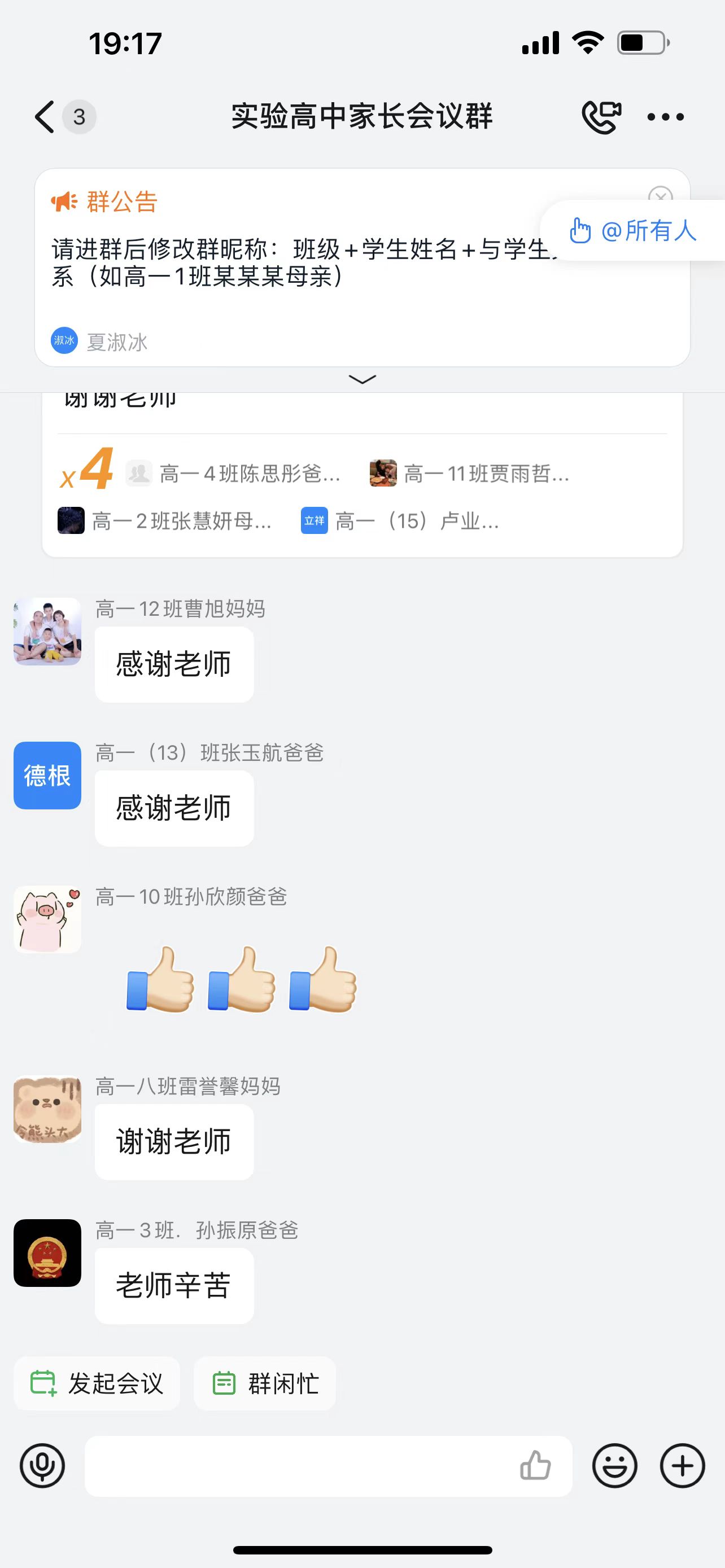
Task: Dismiss the group announcement banner
Action: (660, 195)
